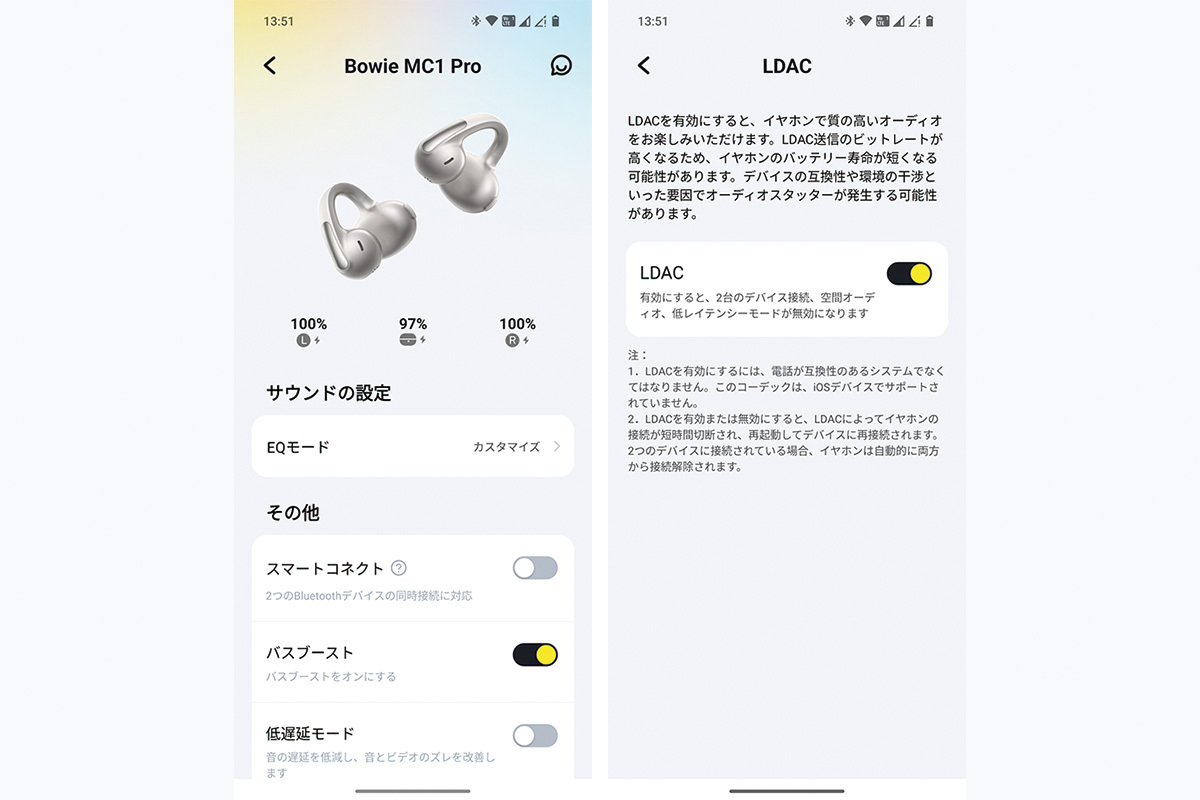The image size is (1200, 800).
Task: Open the EQモード setting row
Action: [412, 447]
